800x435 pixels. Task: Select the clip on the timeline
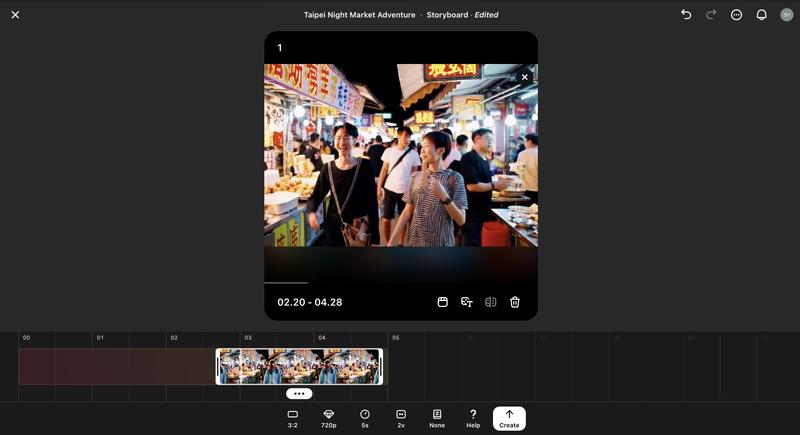pyautogui.click(x=299, y=366)
